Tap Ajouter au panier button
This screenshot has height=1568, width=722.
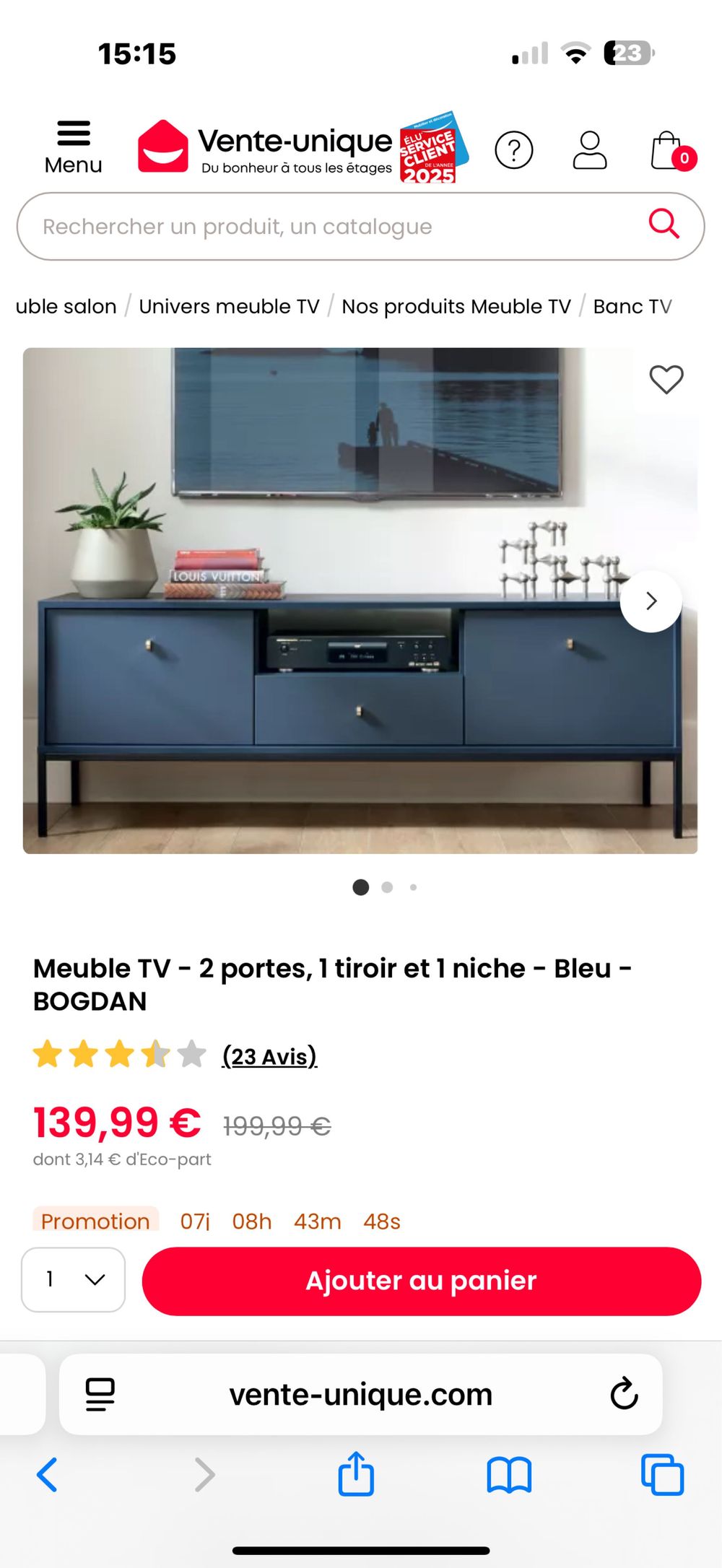(421, 1281)
